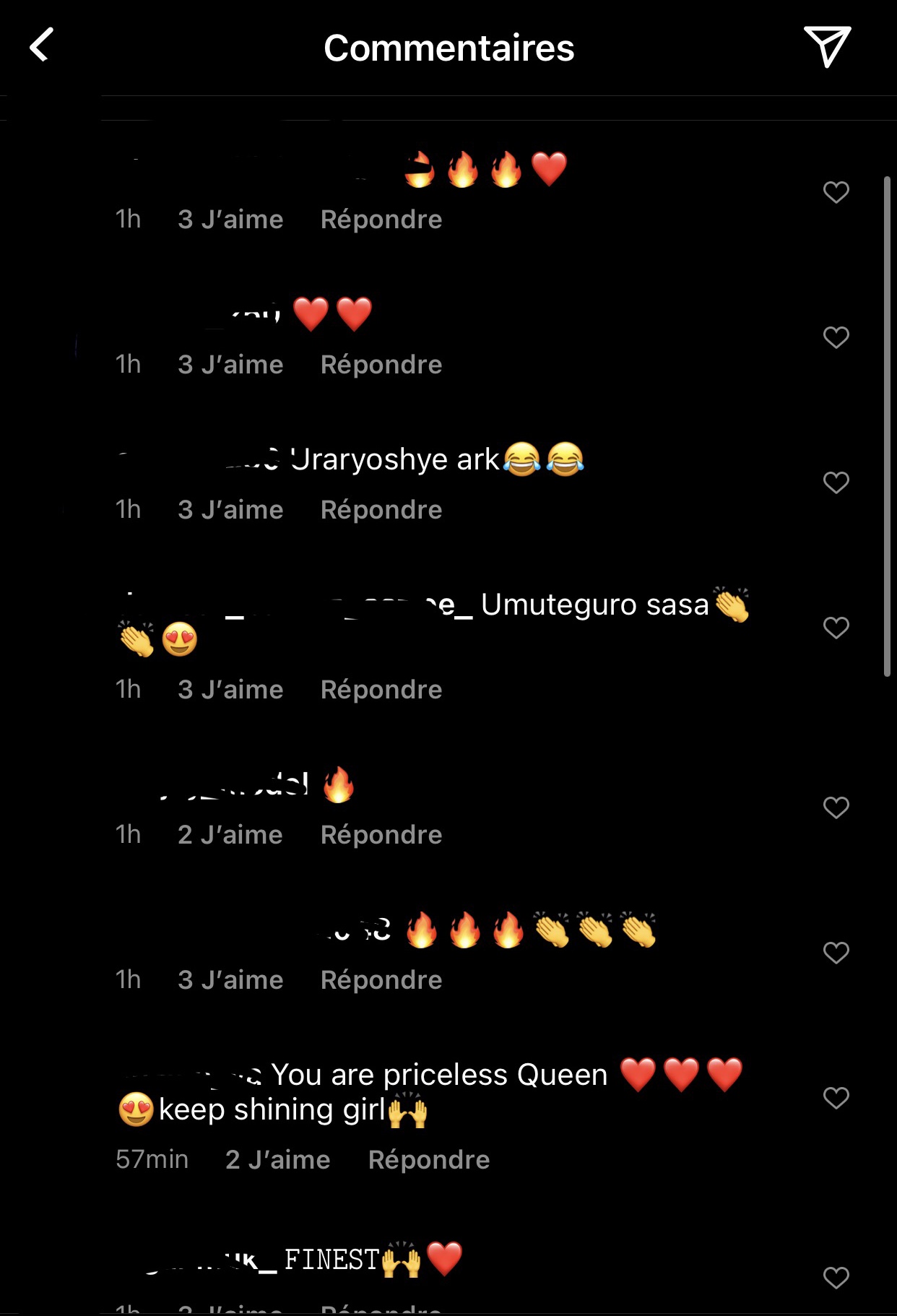Like the fires and heart comment
The width and height of the screenshot is (897, 1316).
coord(836,192)
